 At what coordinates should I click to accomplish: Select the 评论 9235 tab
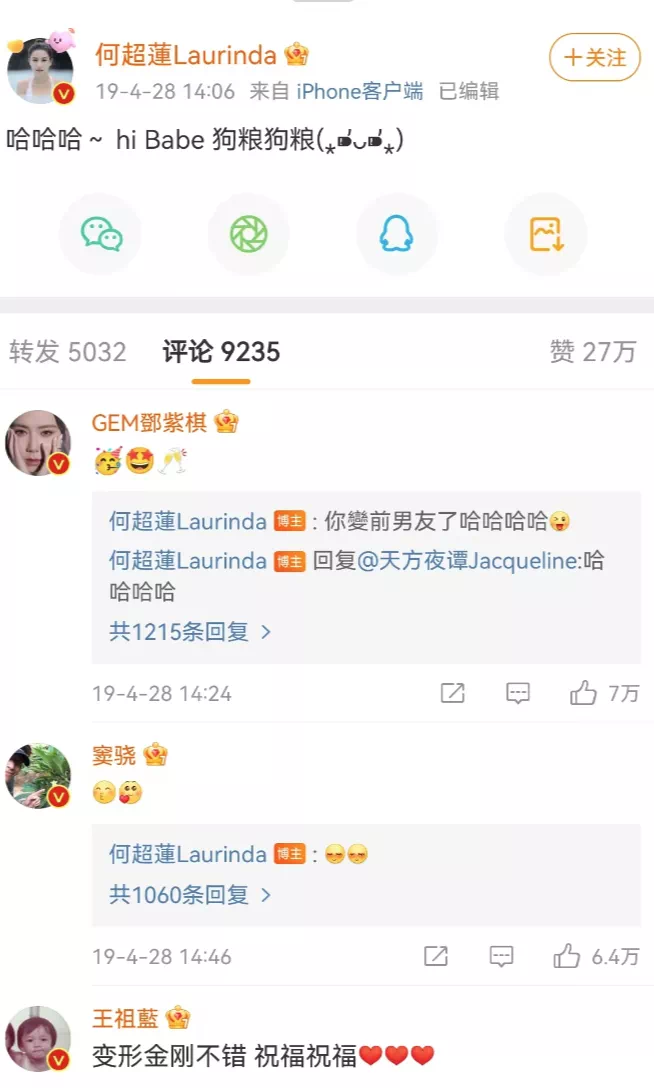pyautogui.click(x=221, y=352)
